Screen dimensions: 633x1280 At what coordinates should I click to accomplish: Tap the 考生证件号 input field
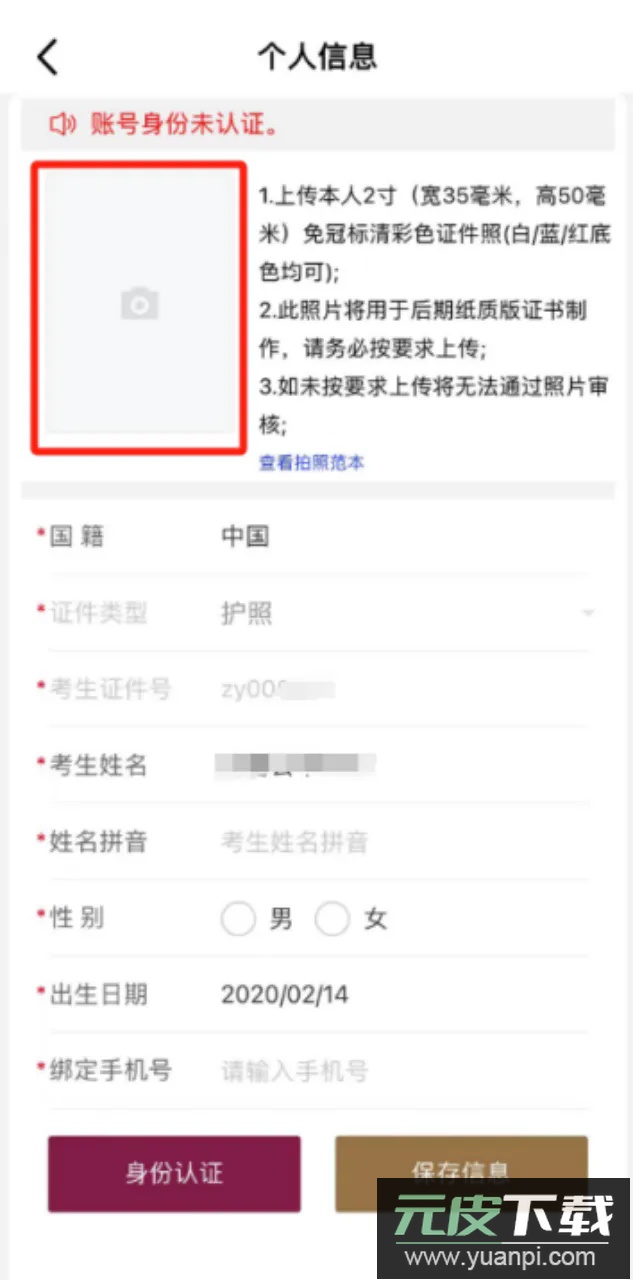pyautogui.click(x=400, y=689)
